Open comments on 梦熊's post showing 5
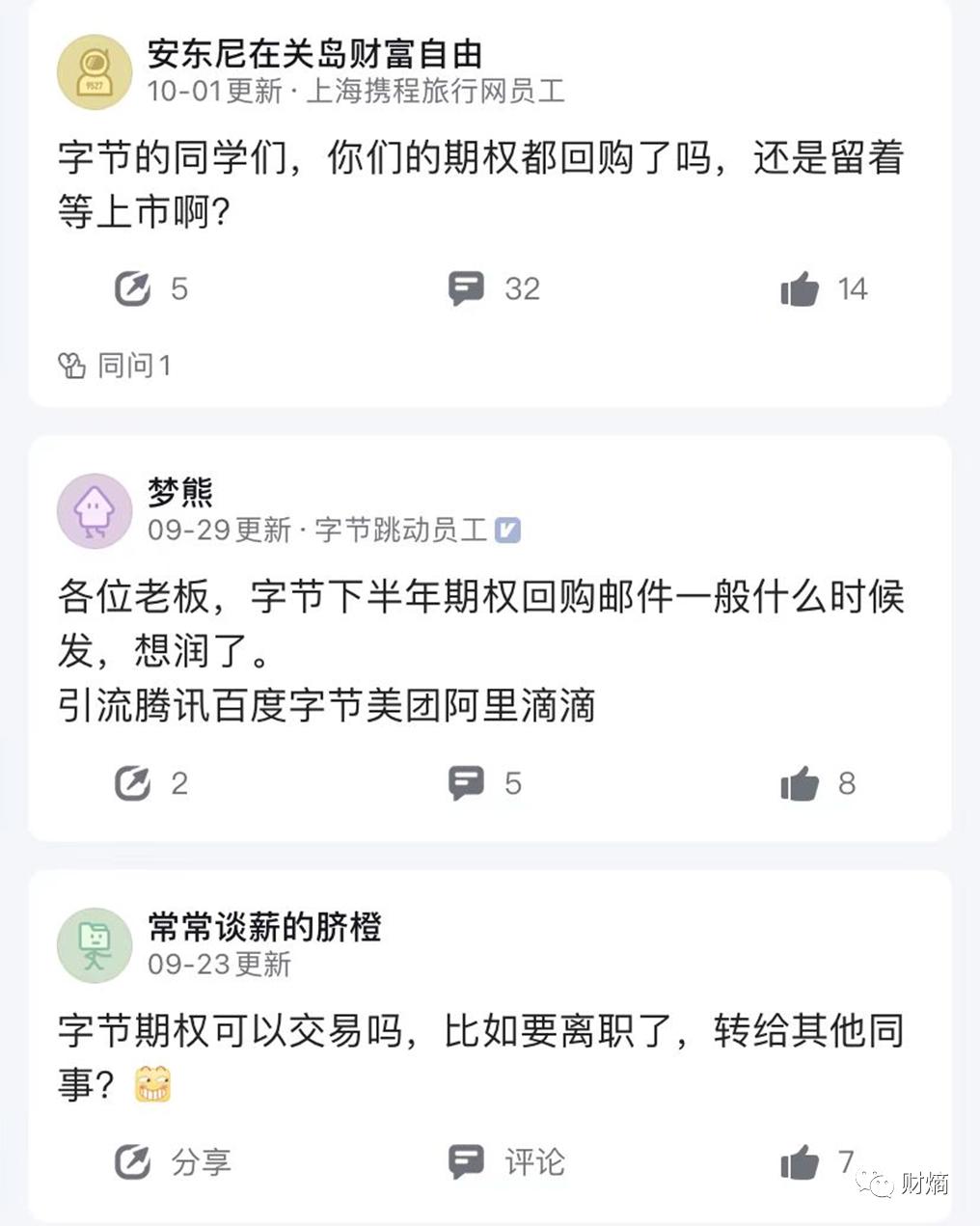The image size is (980, 1226). coord(467,782)
